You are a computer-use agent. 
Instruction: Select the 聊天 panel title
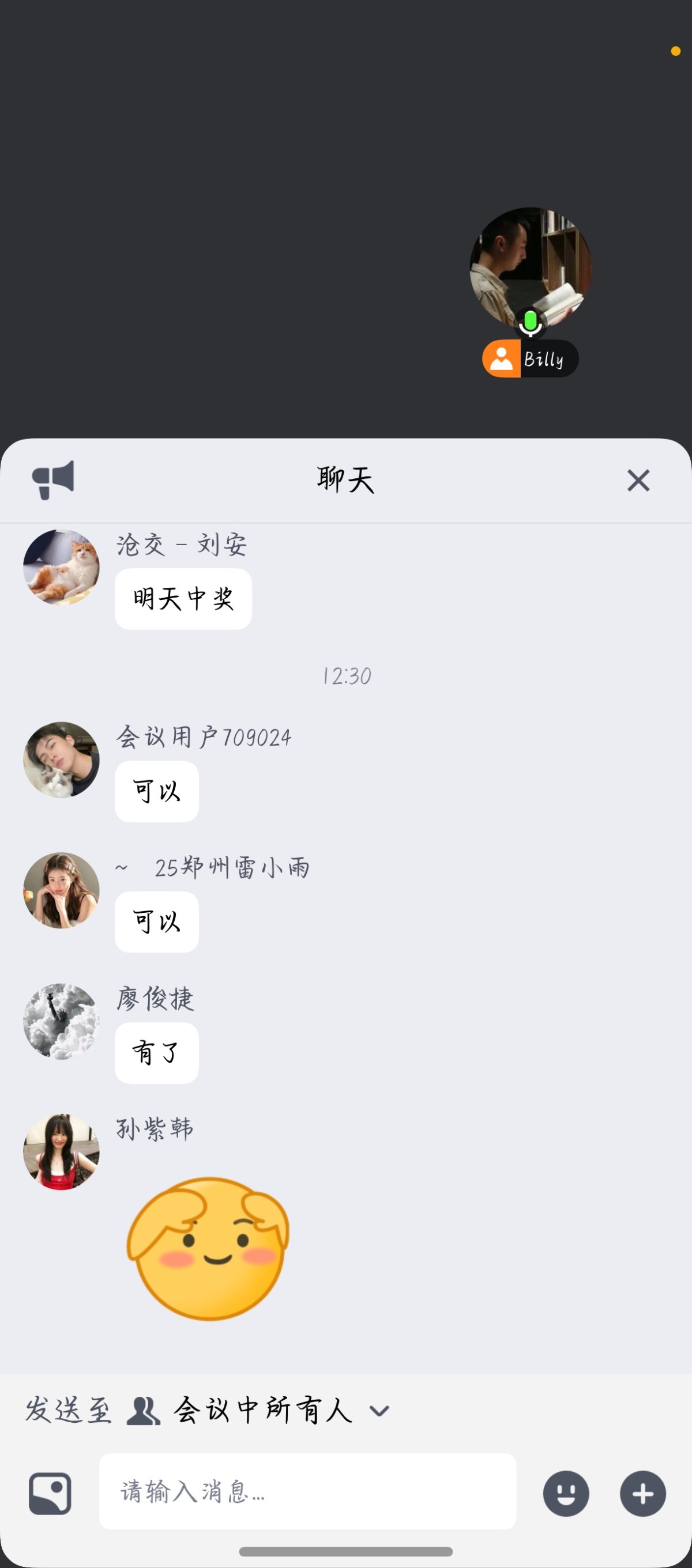pos(345,479)
